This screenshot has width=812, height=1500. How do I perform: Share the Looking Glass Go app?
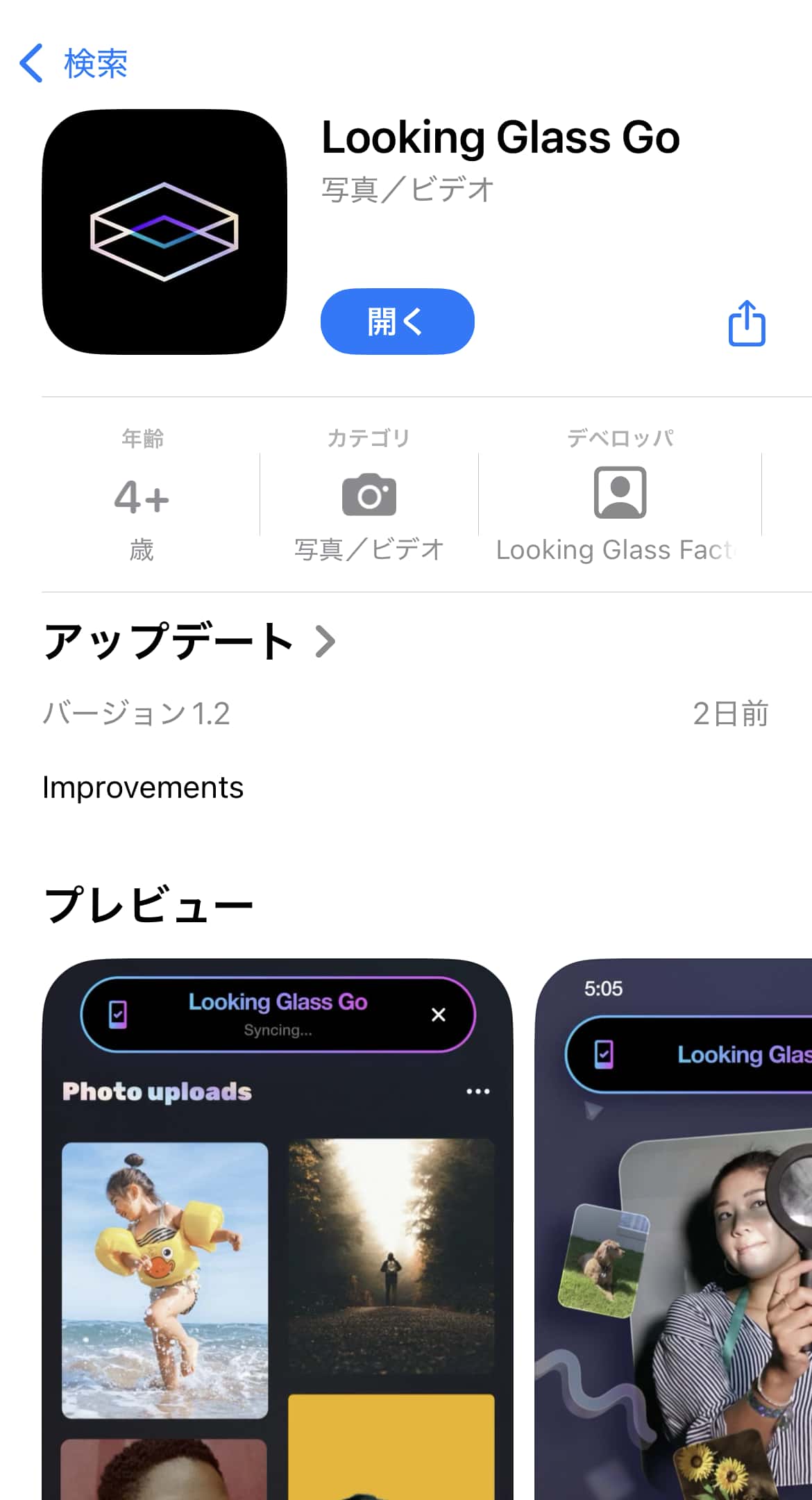click(x=747, y=324)
